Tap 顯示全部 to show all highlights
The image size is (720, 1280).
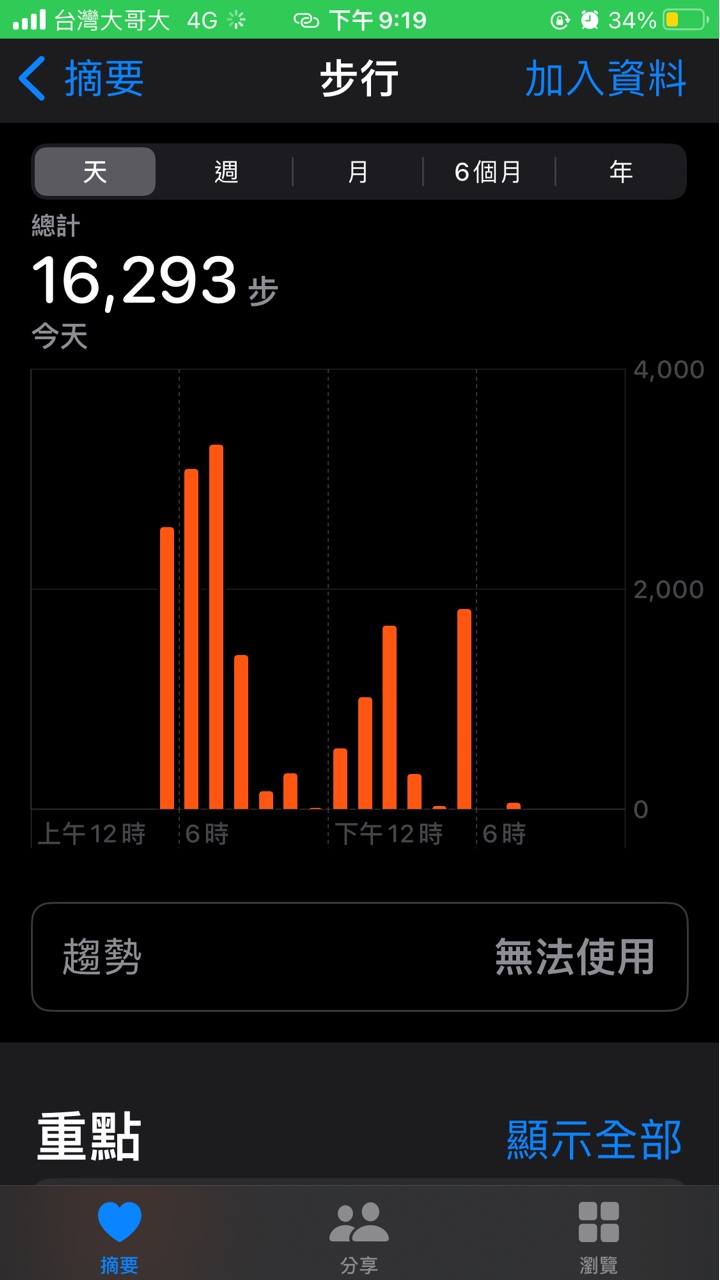coord(594,1139)
